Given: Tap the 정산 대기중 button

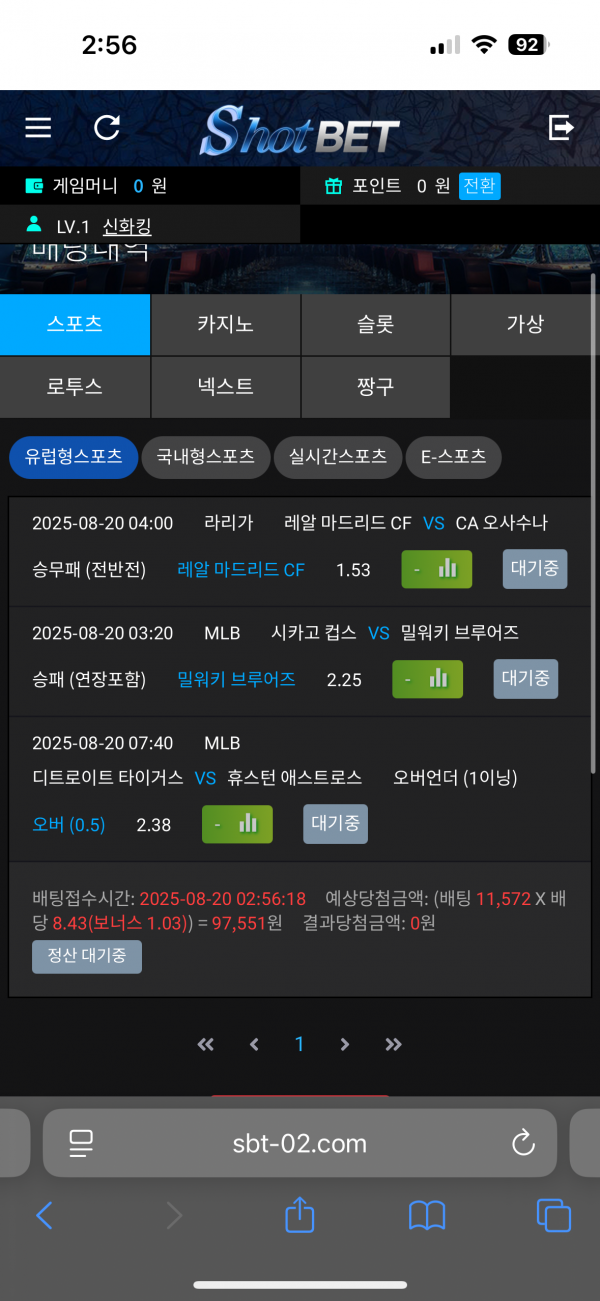Looking at the screenshot, I should 87,956.
